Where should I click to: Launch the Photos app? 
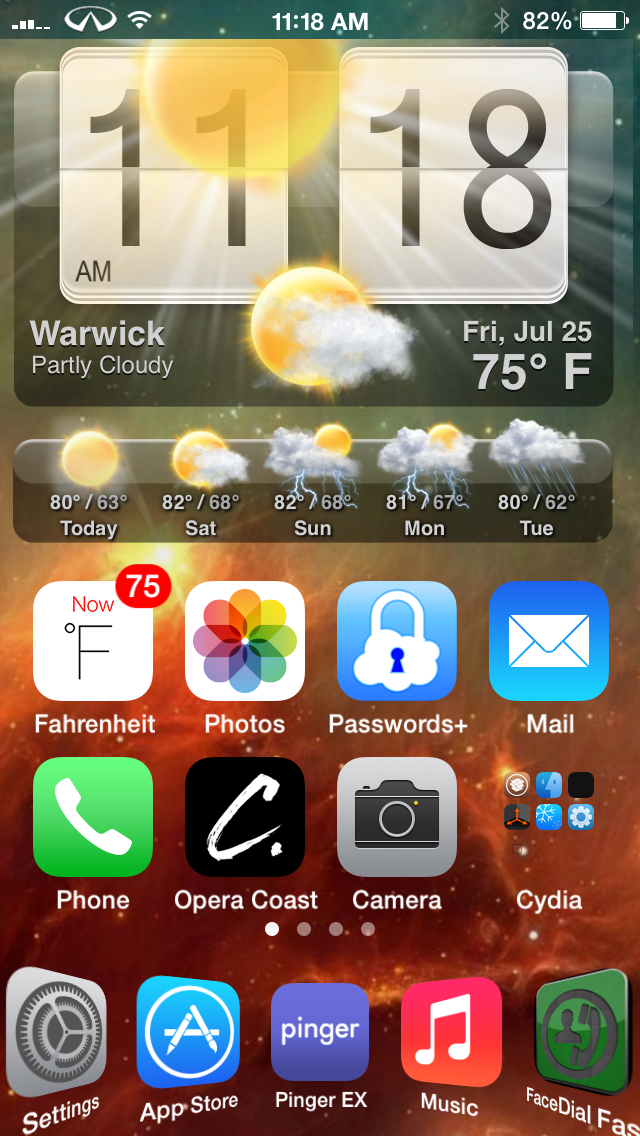[x=245, y=641]
